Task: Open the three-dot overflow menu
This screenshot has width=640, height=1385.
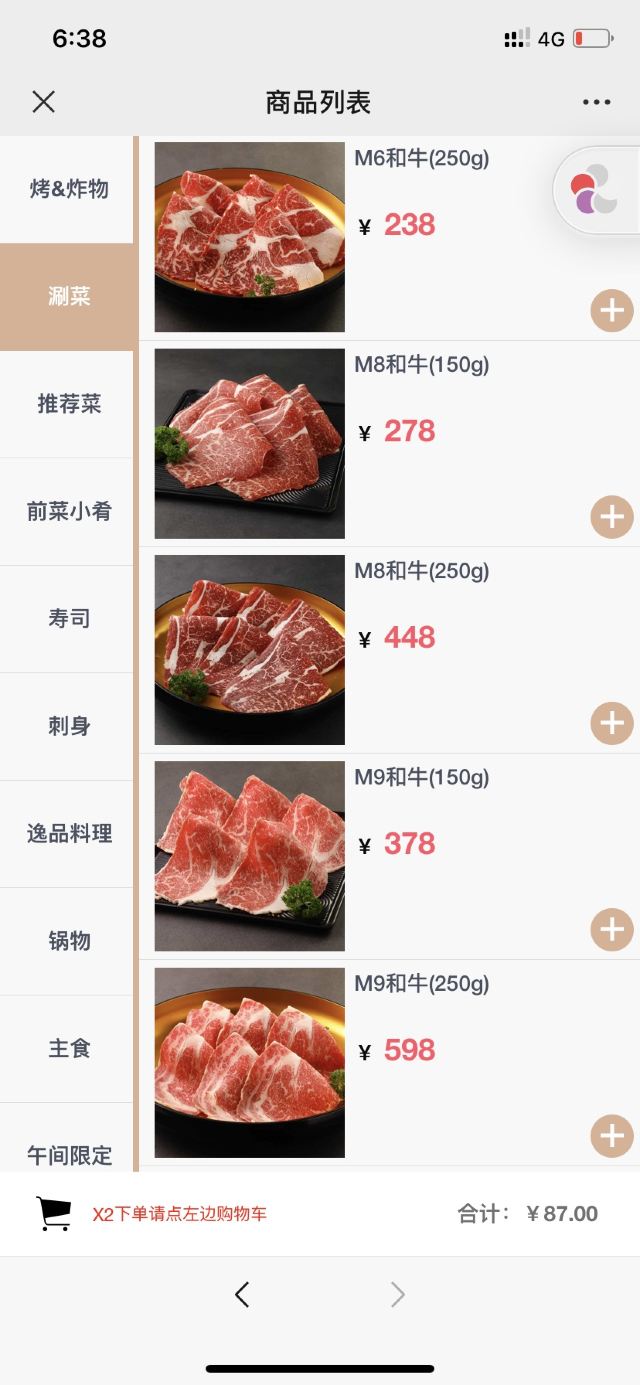Action: pos(596,102)
